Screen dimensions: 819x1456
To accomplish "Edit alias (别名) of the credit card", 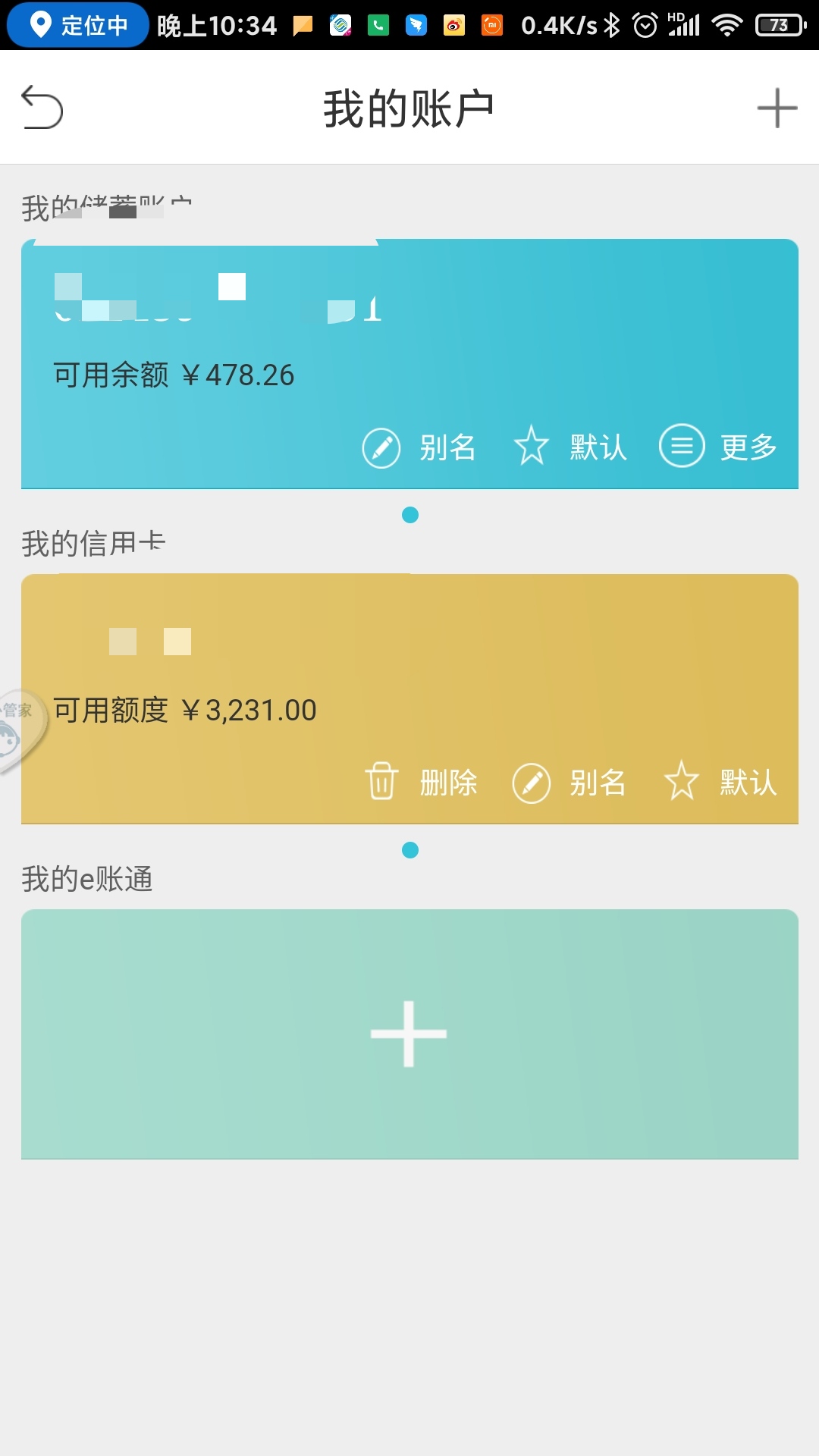I will (x=570, y=782).
